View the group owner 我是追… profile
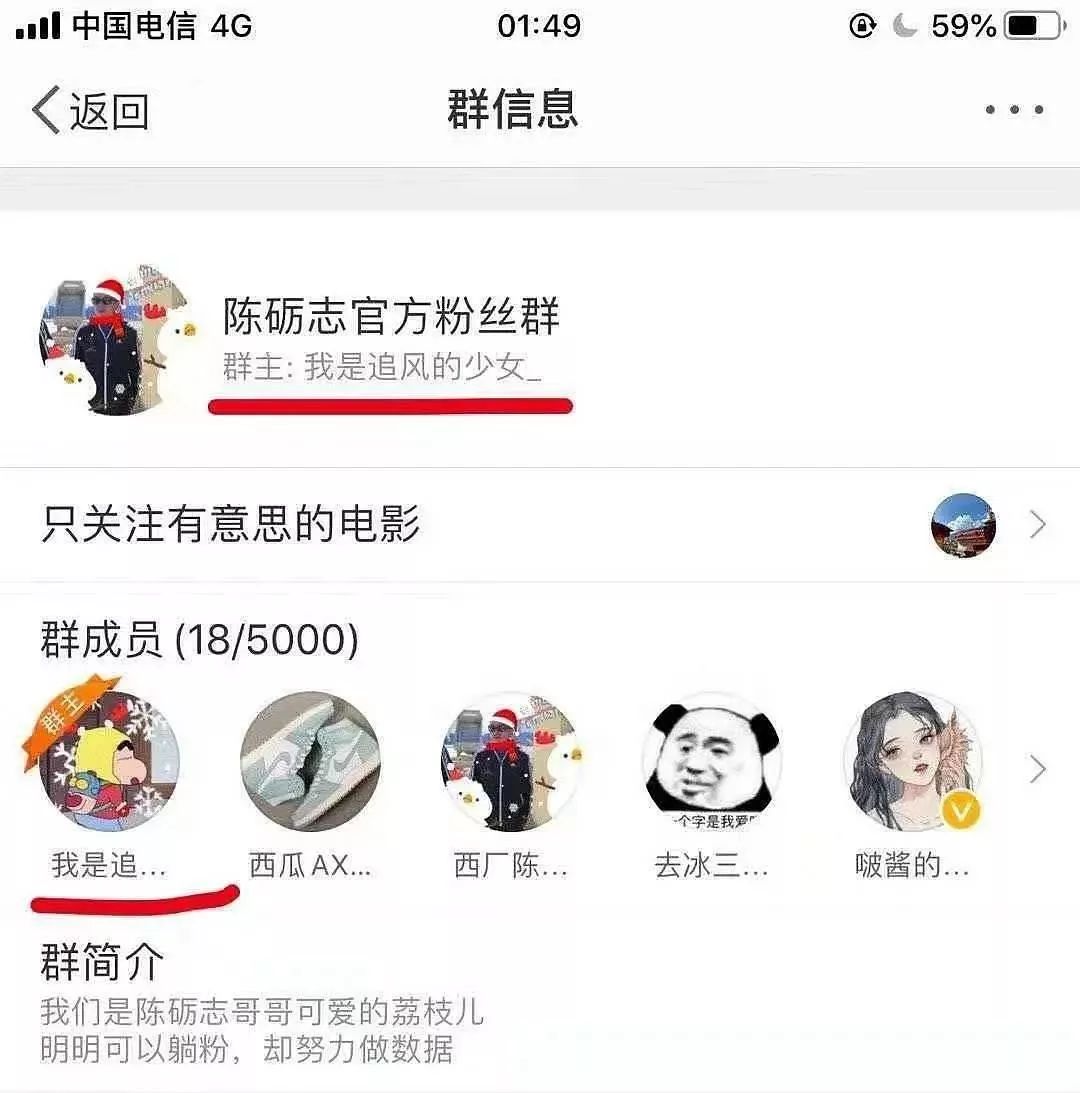The image size is (1080, 1093). click(109, 763)
